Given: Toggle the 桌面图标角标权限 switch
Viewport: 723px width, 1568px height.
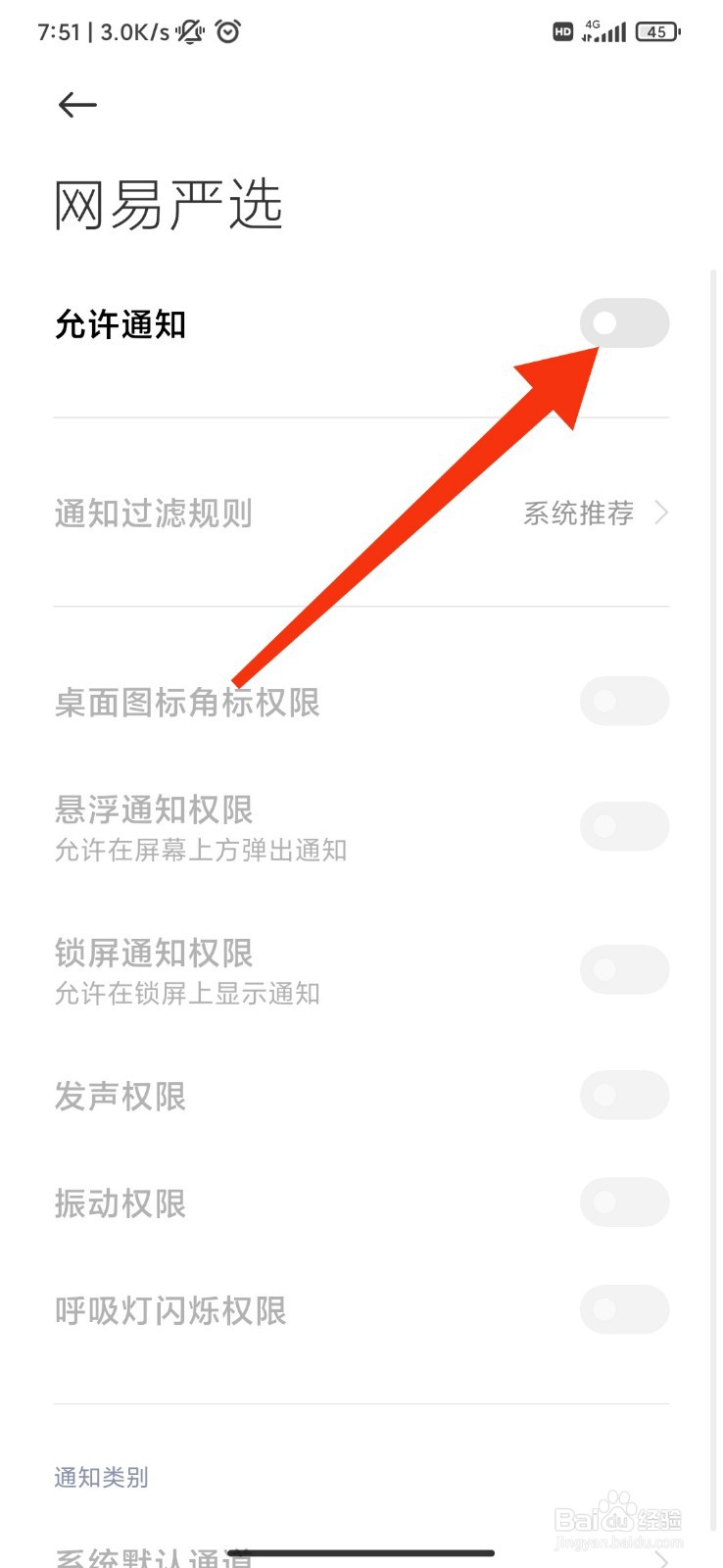Looking at the screenshot, I should (x=625, y=702).
